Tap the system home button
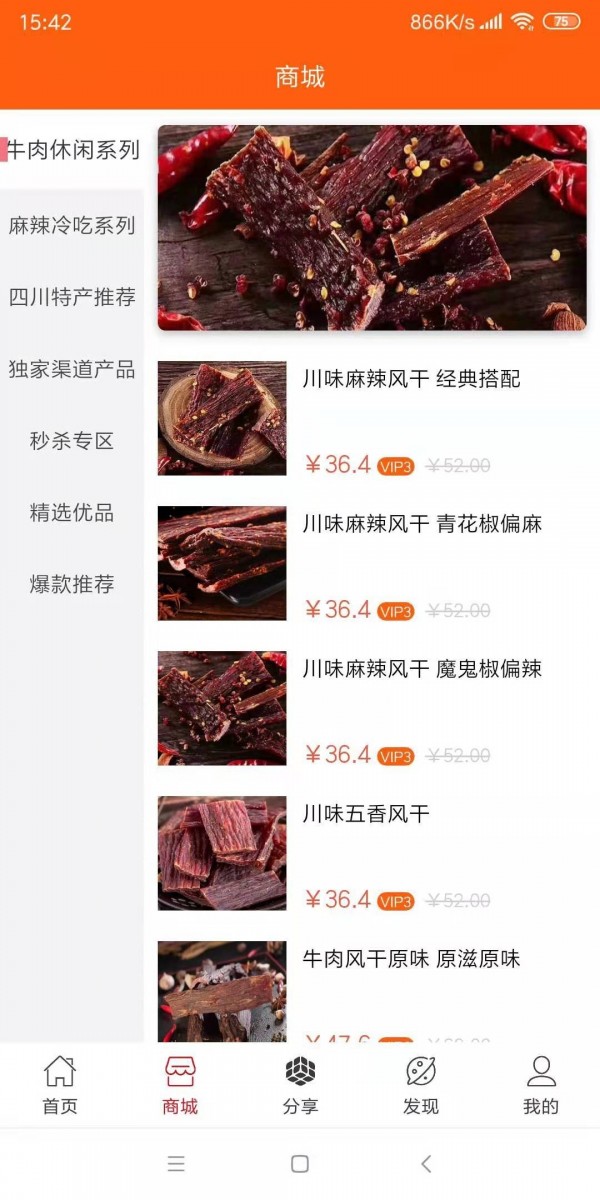Screen dimensions: 600x1200 tap(300, 1164)
